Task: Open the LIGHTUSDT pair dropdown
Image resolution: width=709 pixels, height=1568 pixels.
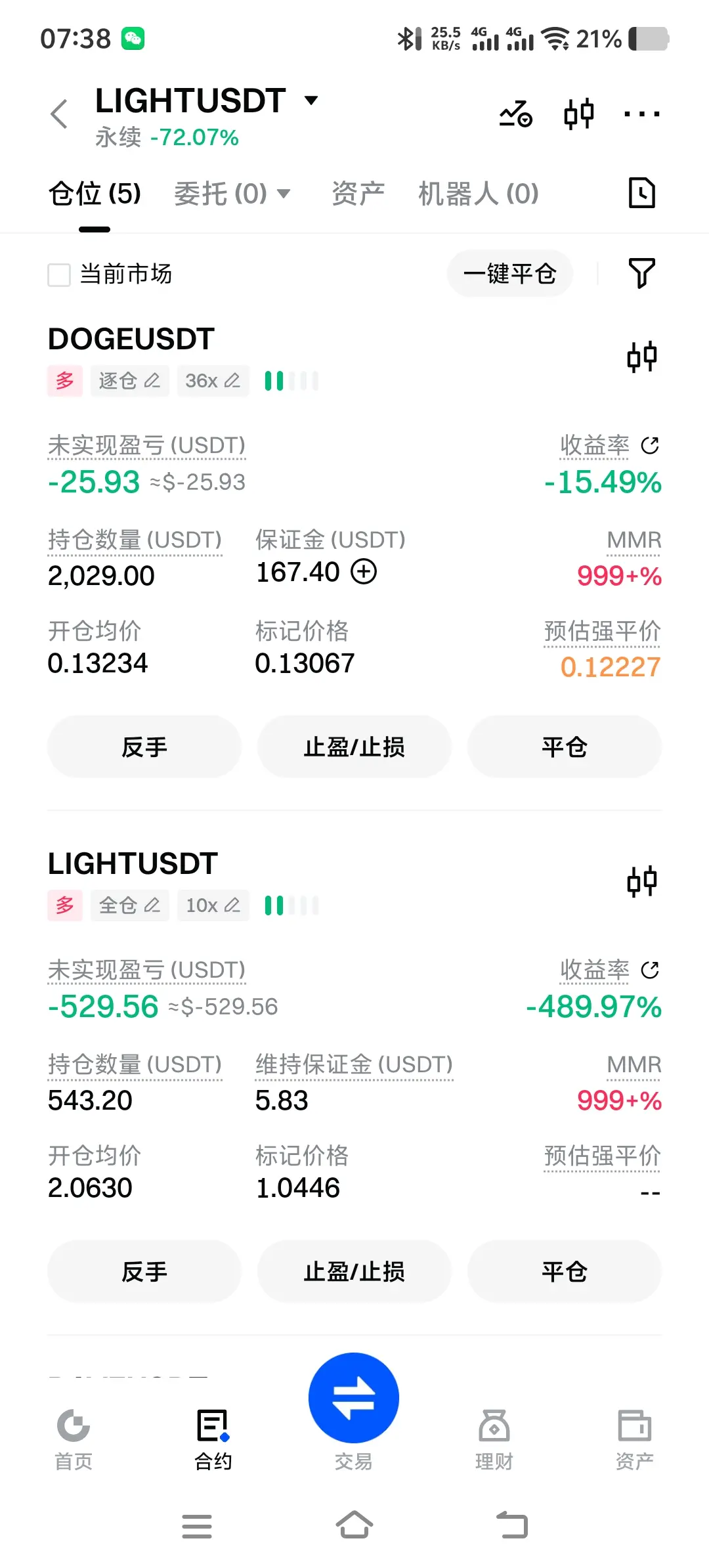Action: [311, 100]
